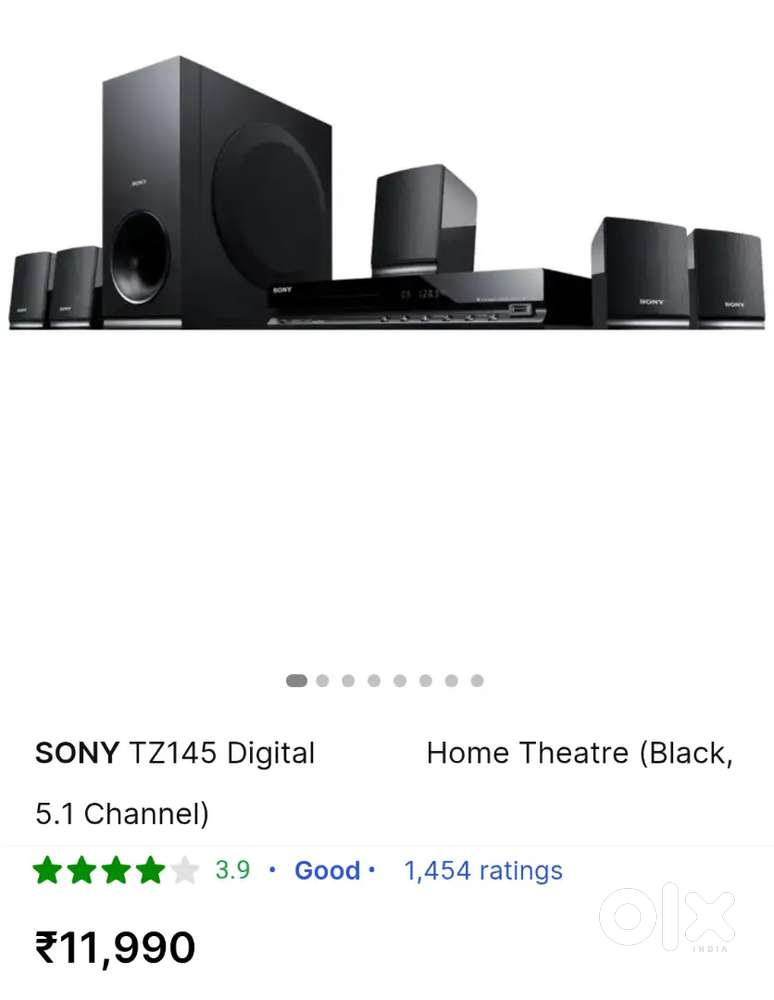
Task: Select the second carousel dot
Action: click(x=322, y=680)
